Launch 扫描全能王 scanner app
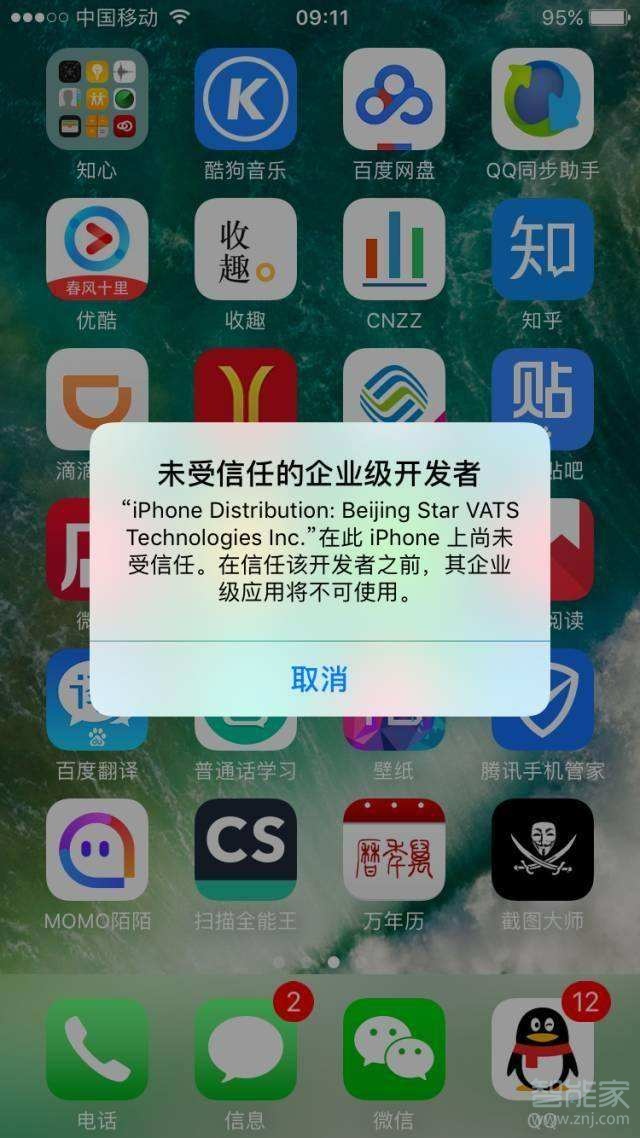Viewport: 640px width, 1138px height. click(245, 849)
